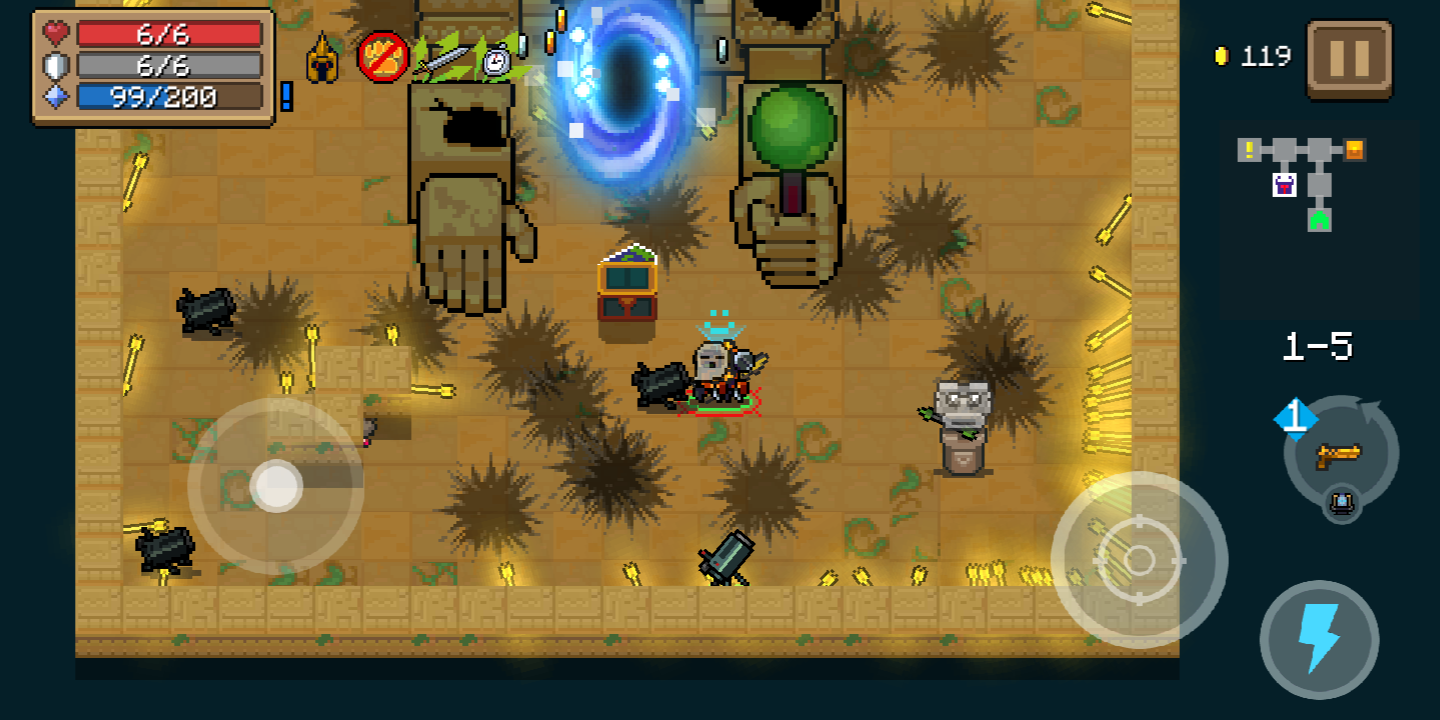Tap the virtual movement joystick
The width and height of the screenshot is (1440, 720).
click(276, 486)
